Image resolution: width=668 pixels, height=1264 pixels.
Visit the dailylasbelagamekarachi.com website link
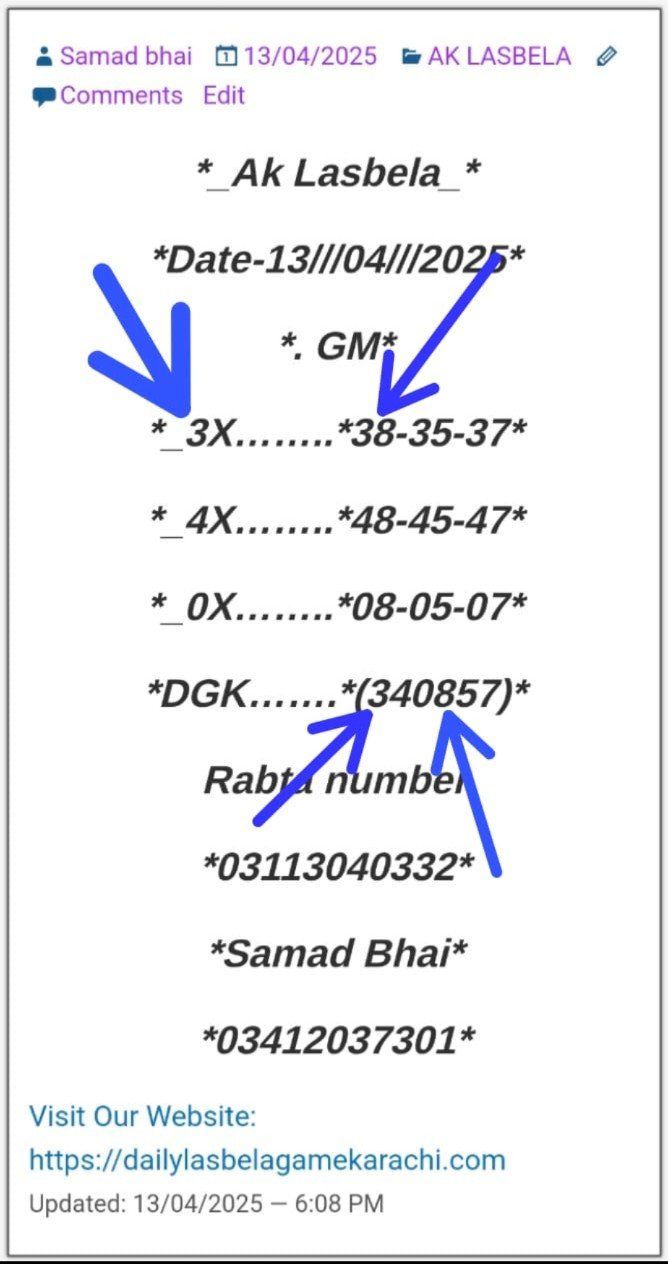pos(267,1160)
